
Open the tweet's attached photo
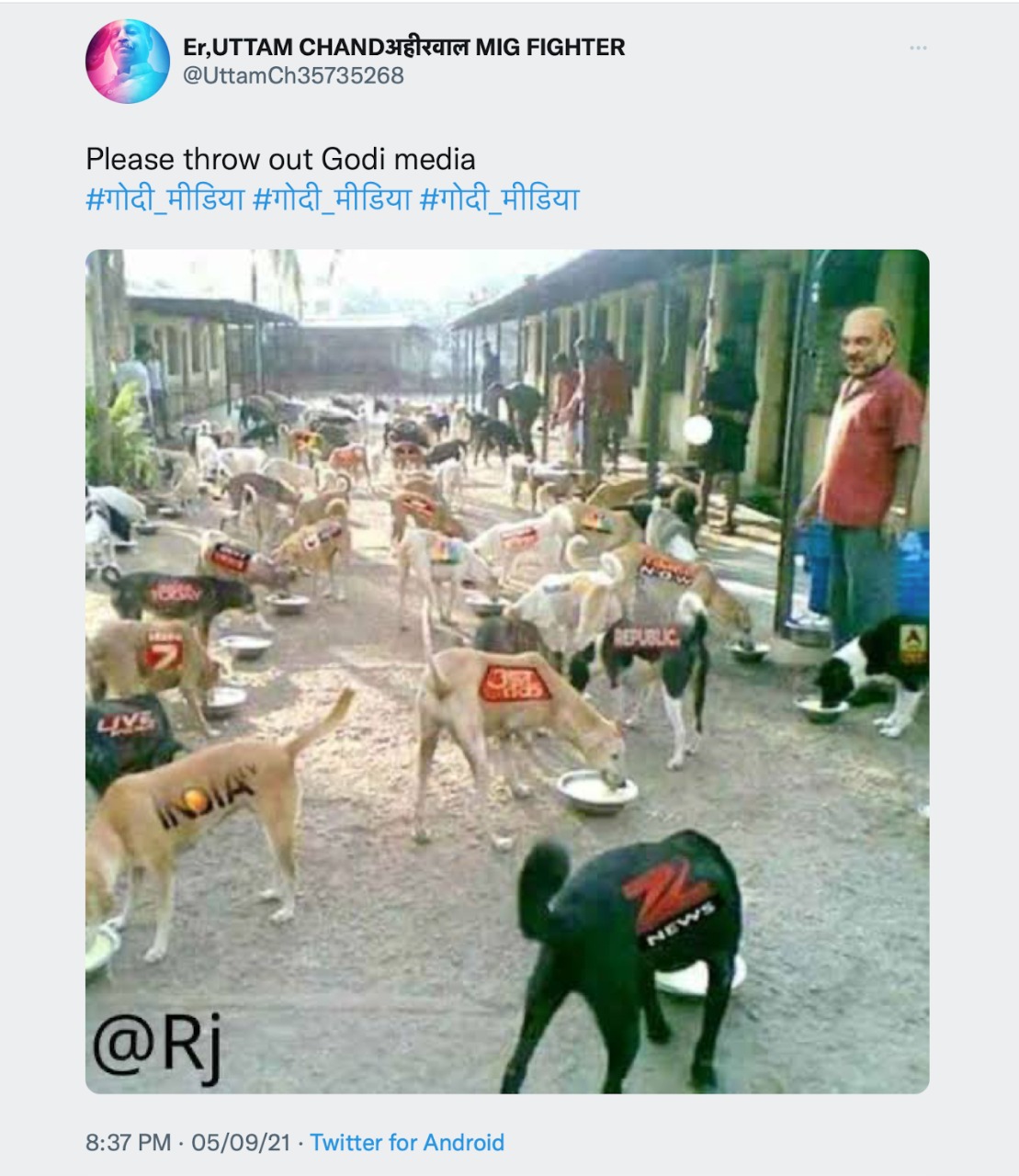507,671
